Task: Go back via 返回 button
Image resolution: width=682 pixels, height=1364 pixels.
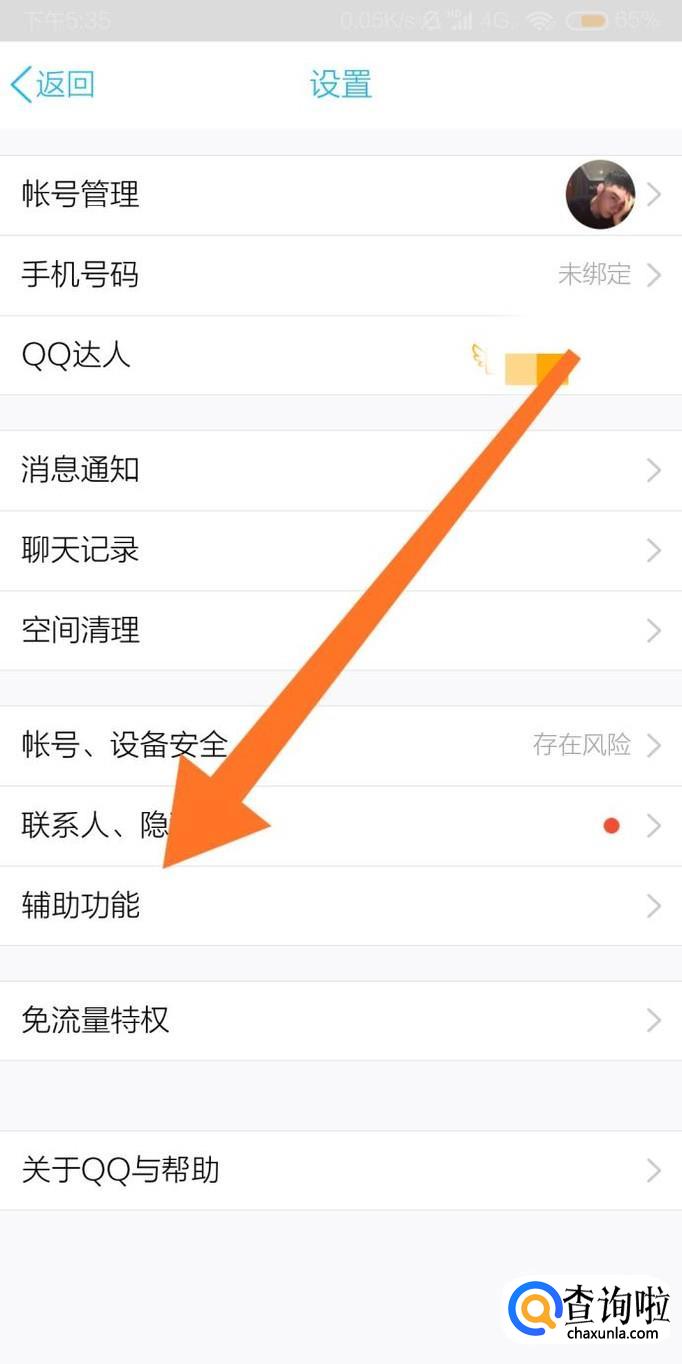Action: (x=53, y=84)
